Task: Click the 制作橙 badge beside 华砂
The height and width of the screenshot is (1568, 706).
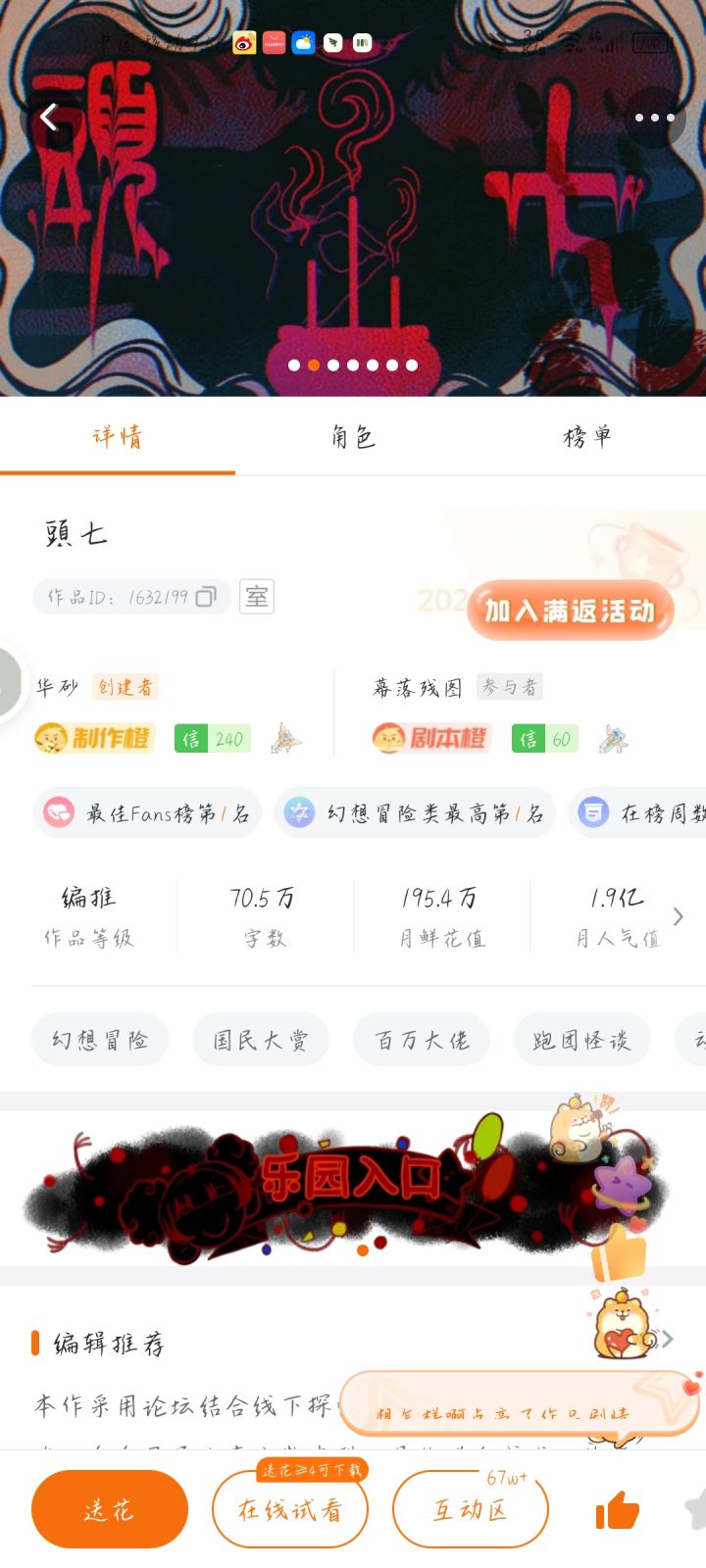Action: [93, 738]
